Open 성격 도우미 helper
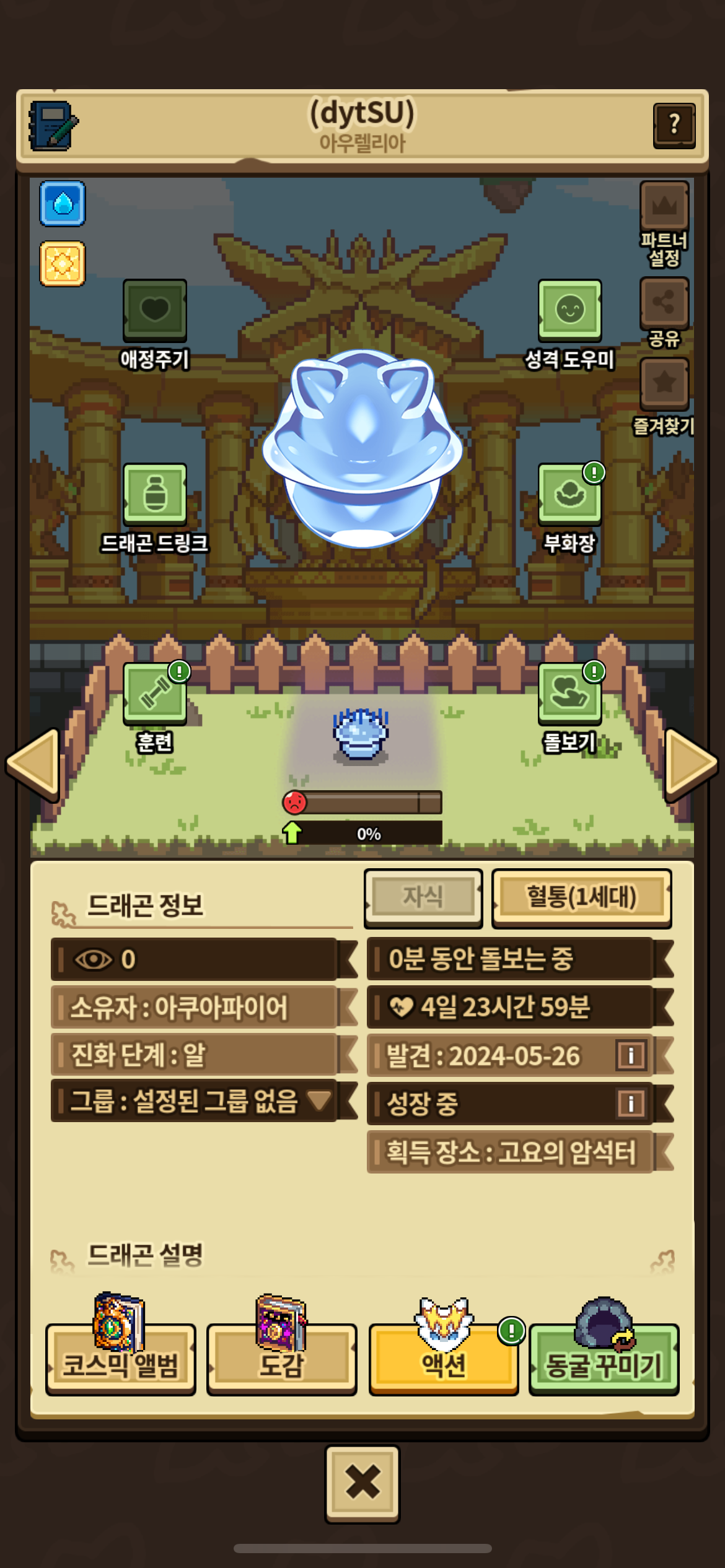 click(x=569, y=310)
